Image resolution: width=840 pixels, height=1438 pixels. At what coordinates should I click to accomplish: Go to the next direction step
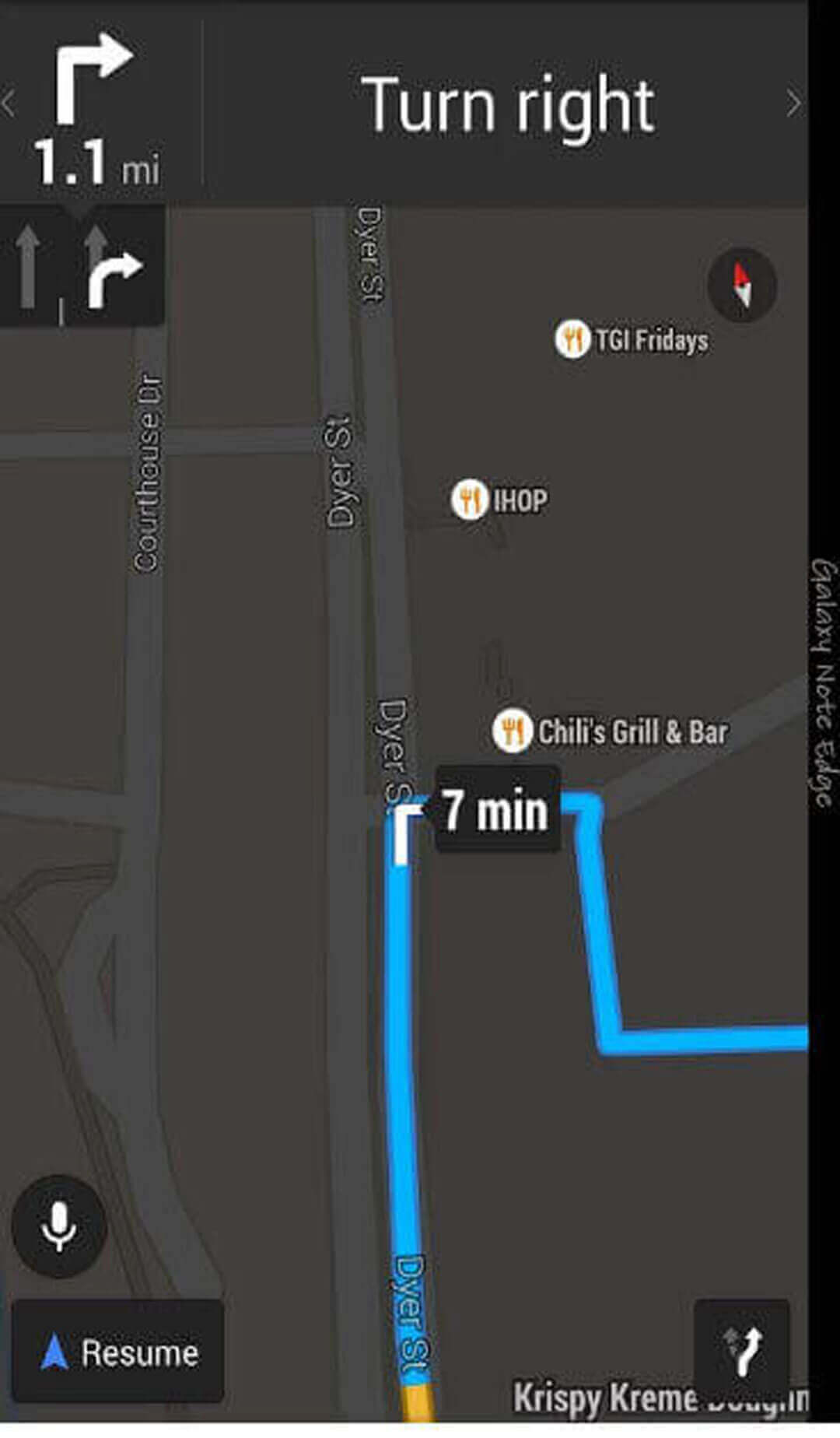(x=793, y=103)
